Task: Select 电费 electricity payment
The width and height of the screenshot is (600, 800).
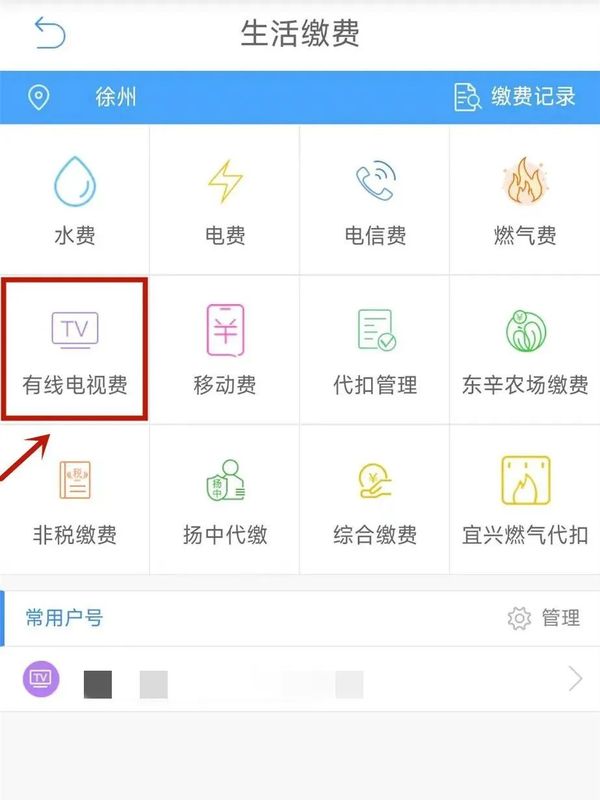Action: coord(225,200)
